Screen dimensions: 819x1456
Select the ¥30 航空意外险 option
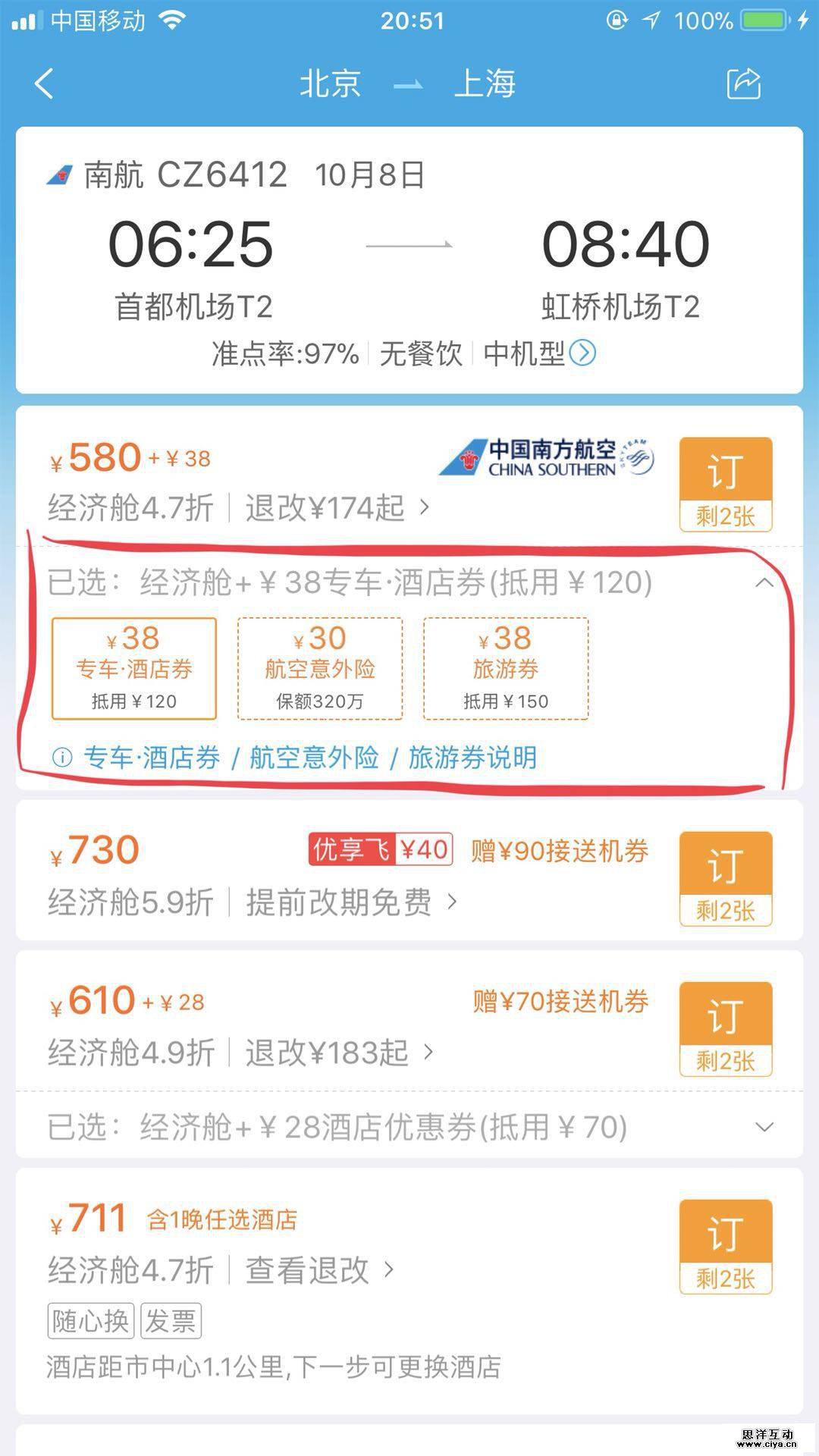(320, 669)
